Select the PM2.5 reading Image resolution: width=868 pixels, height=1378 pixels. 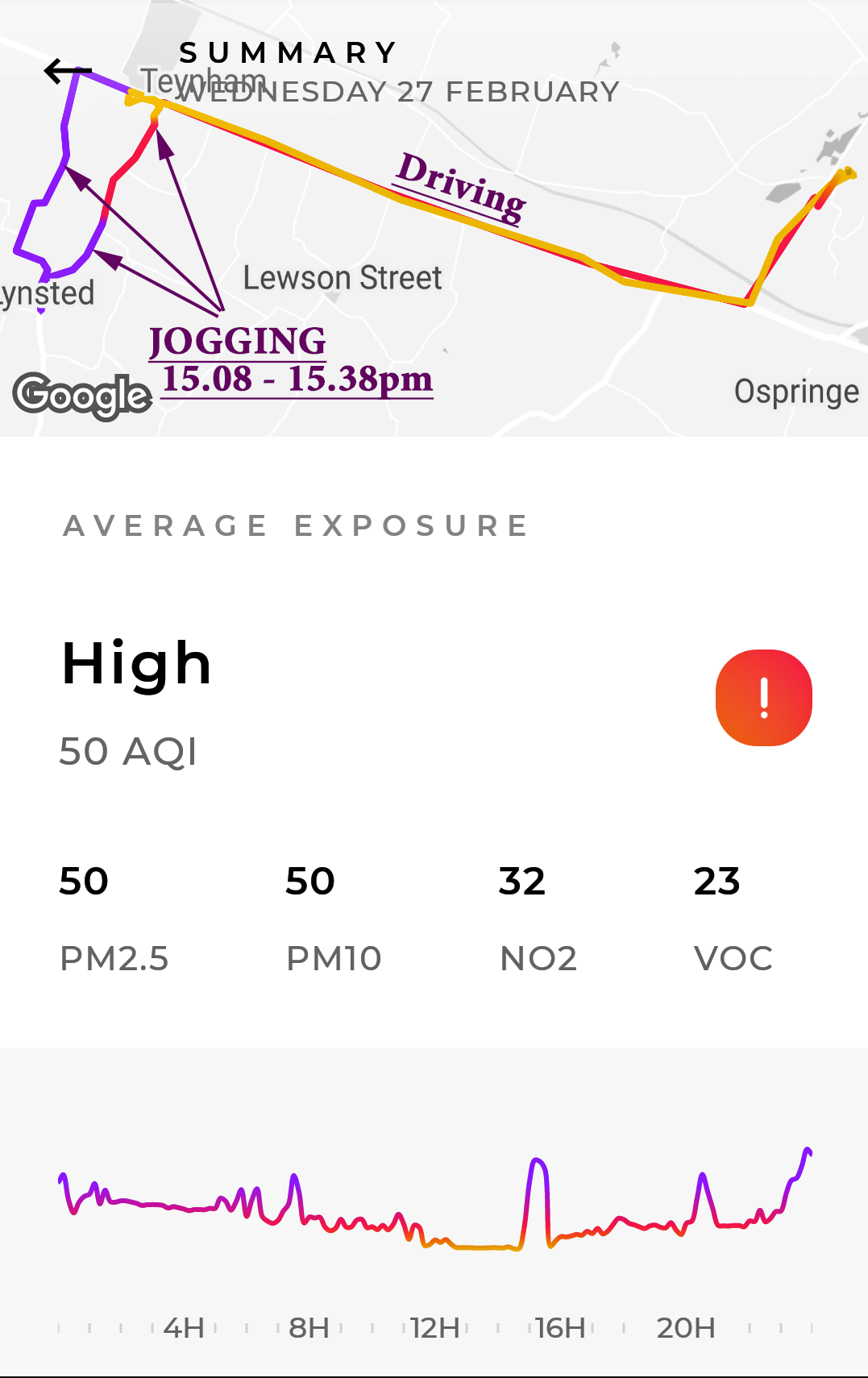tap(114, 918)
